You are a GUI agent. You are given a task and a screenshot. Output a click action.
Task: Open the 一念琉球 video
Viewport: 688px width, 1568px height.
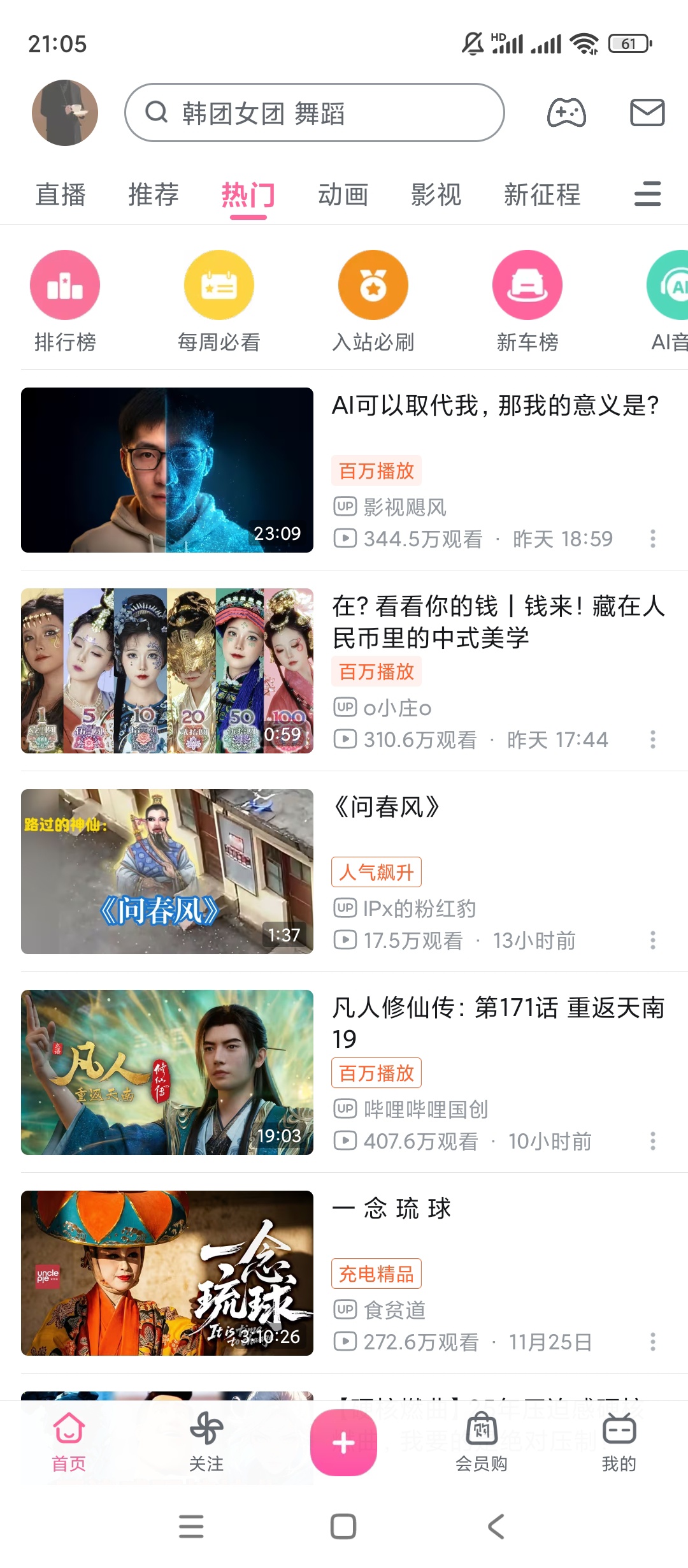click(x=167, y=1273)
